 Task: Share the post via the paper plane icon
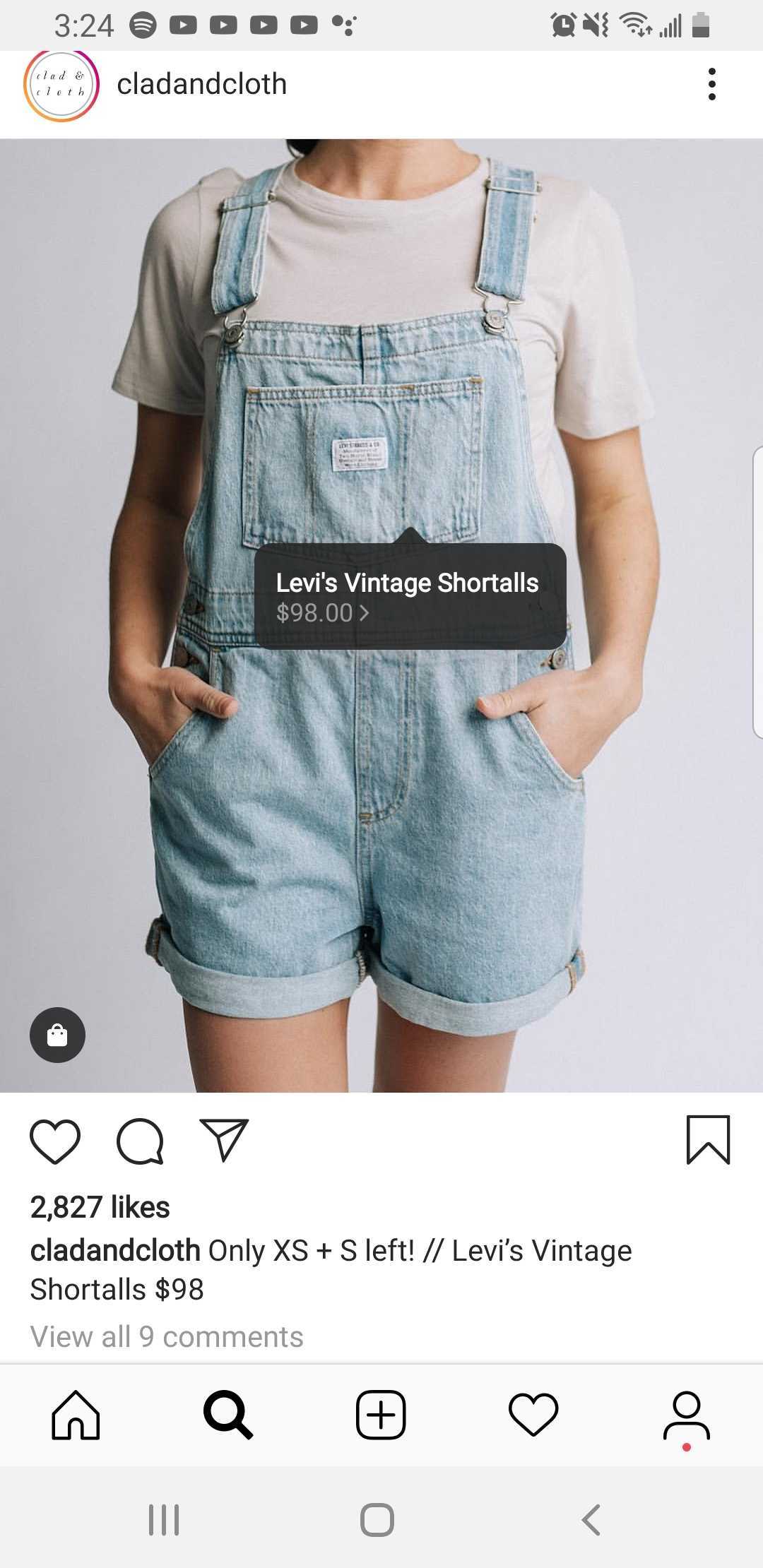224,1139
